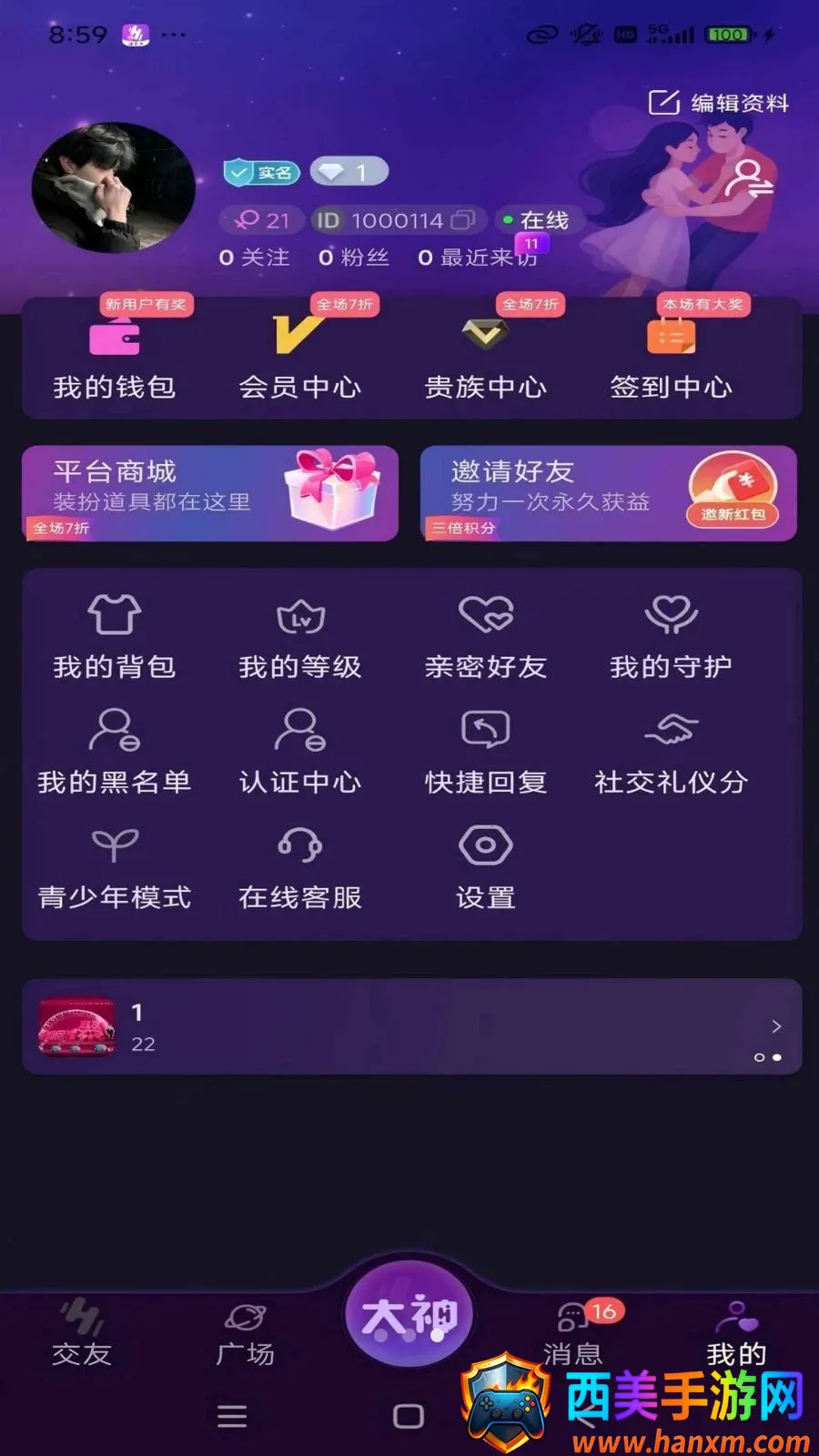Copy the user ID 1000114
The height and width of the screenshot is (1456, 819).
pos(463,220)
